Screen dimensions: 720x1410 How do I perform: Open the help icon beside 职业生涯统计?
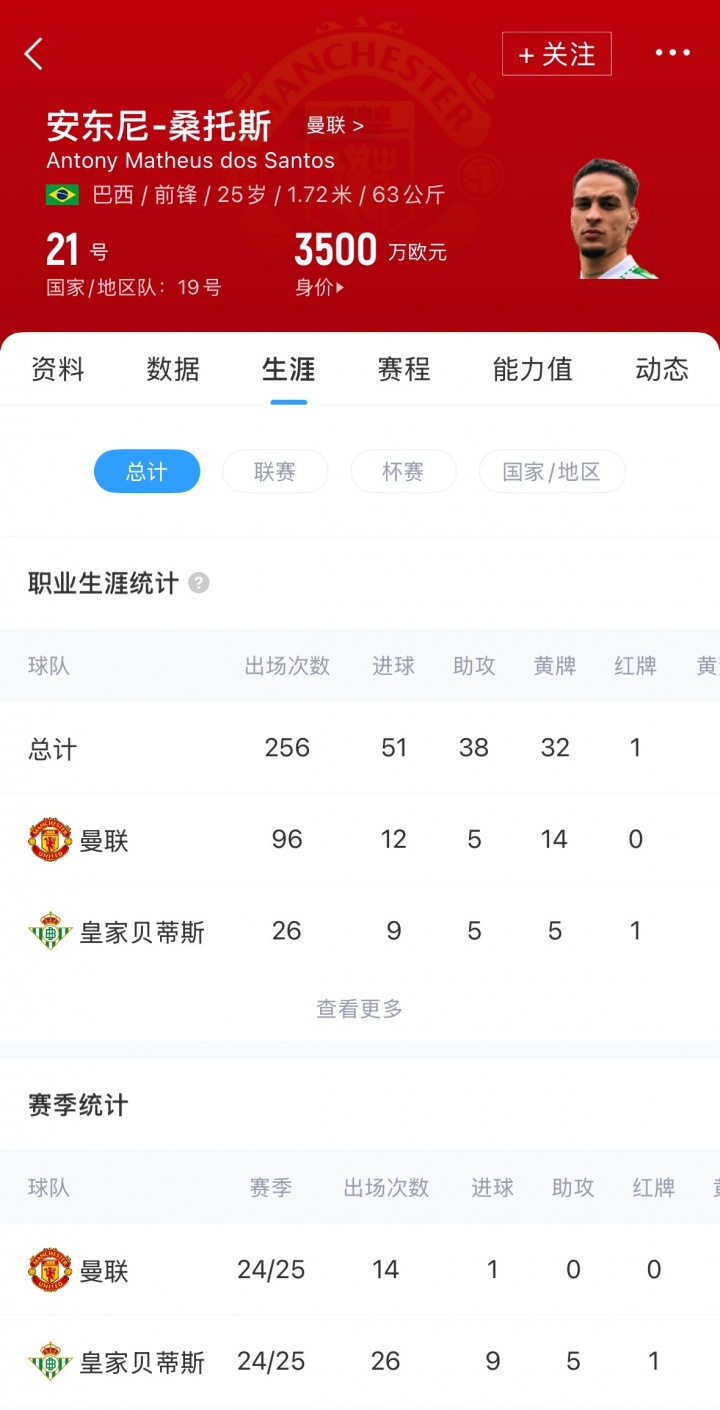coord(199,583)
